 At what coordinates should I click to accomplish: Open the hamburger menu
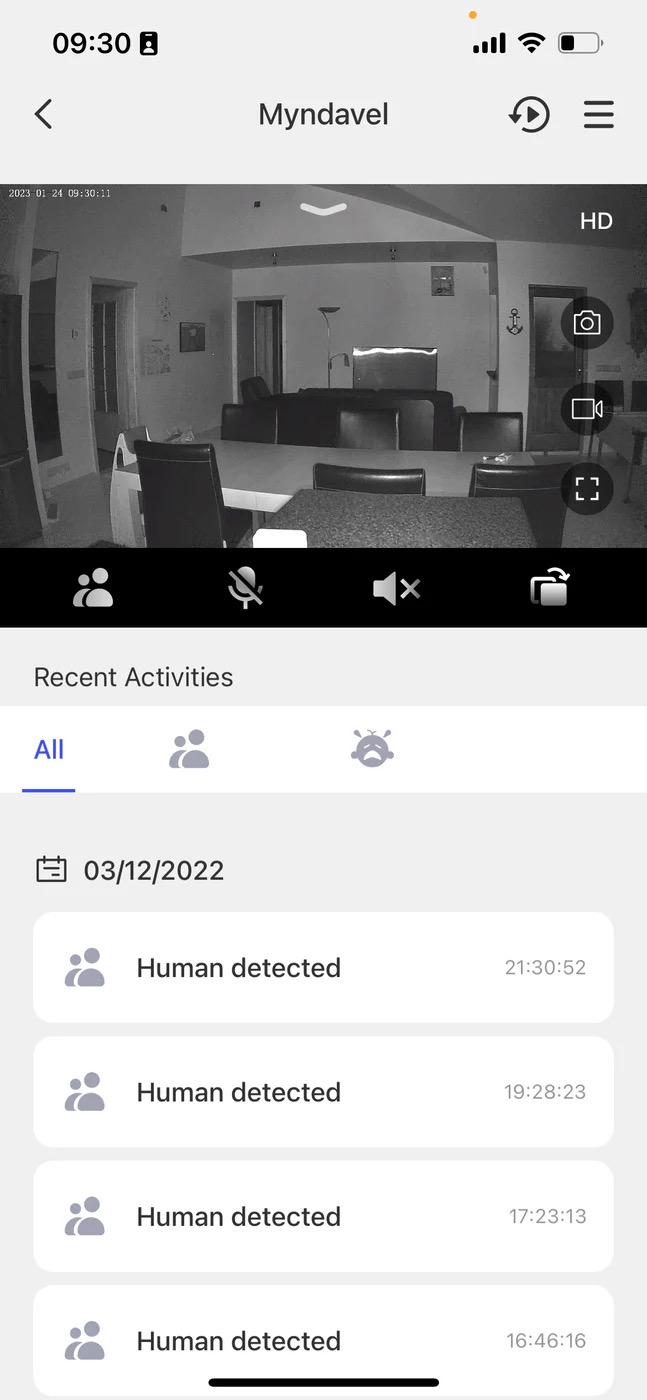click(598, 114)
